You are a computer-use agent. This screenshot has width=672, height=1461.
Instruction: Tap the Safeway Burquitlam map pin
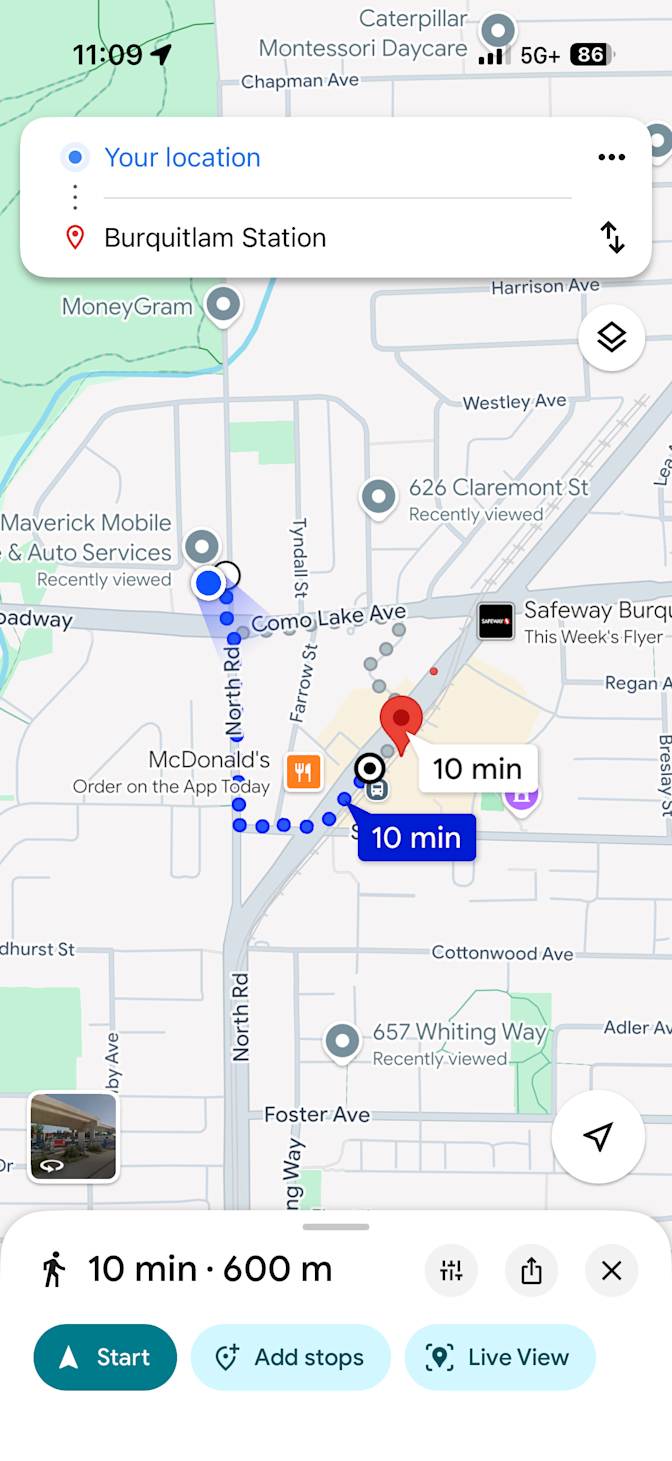pyautogui.click(x=495, y=621)
